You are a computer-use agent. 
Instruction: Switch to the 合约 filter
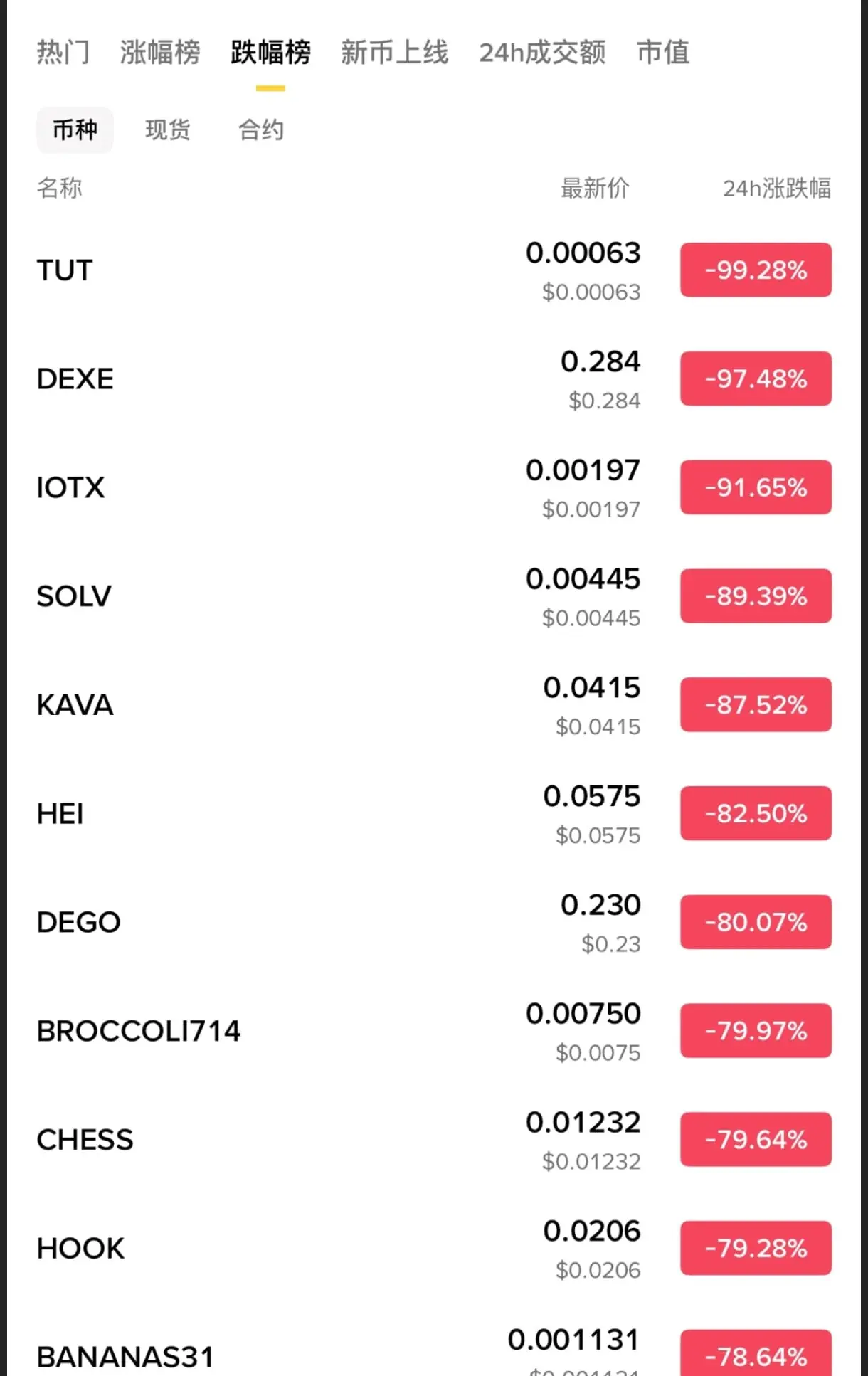point(261,130)
